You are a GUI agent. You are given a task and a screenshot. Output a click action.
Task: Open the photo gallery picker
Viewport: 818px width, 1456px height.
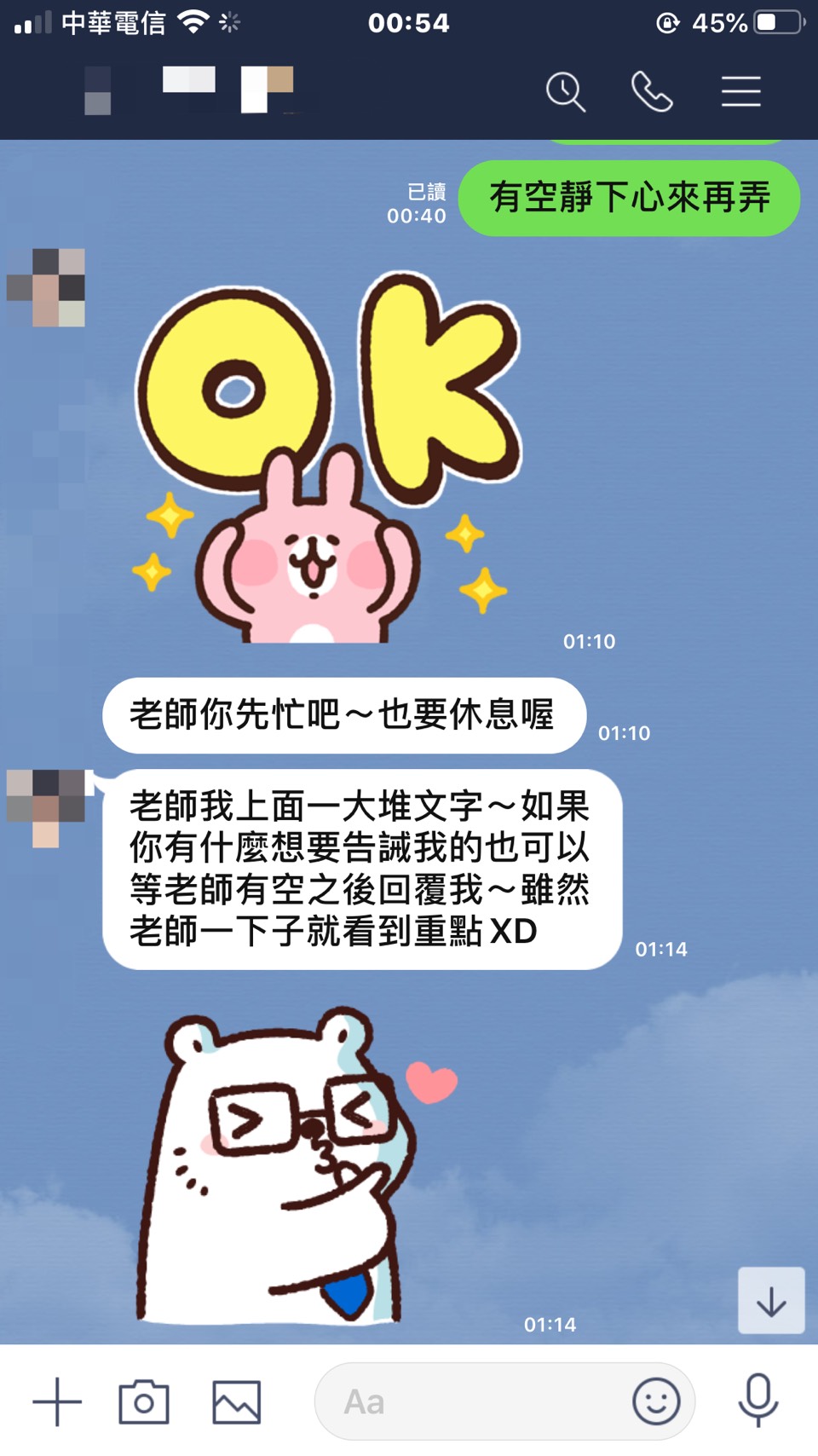coord(236,1401)
